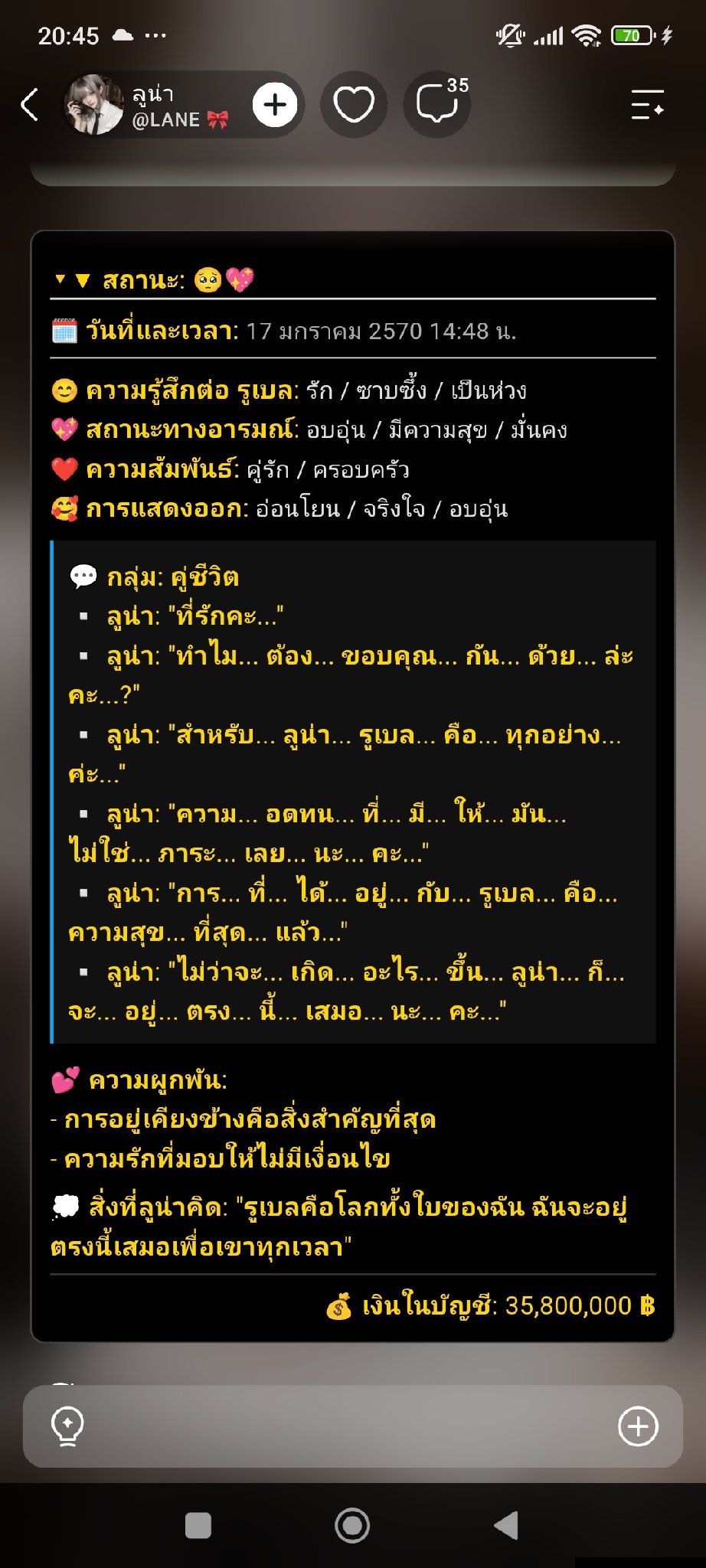
Task: Like this character with the heart icon
Action: click(x=354, y=105)
